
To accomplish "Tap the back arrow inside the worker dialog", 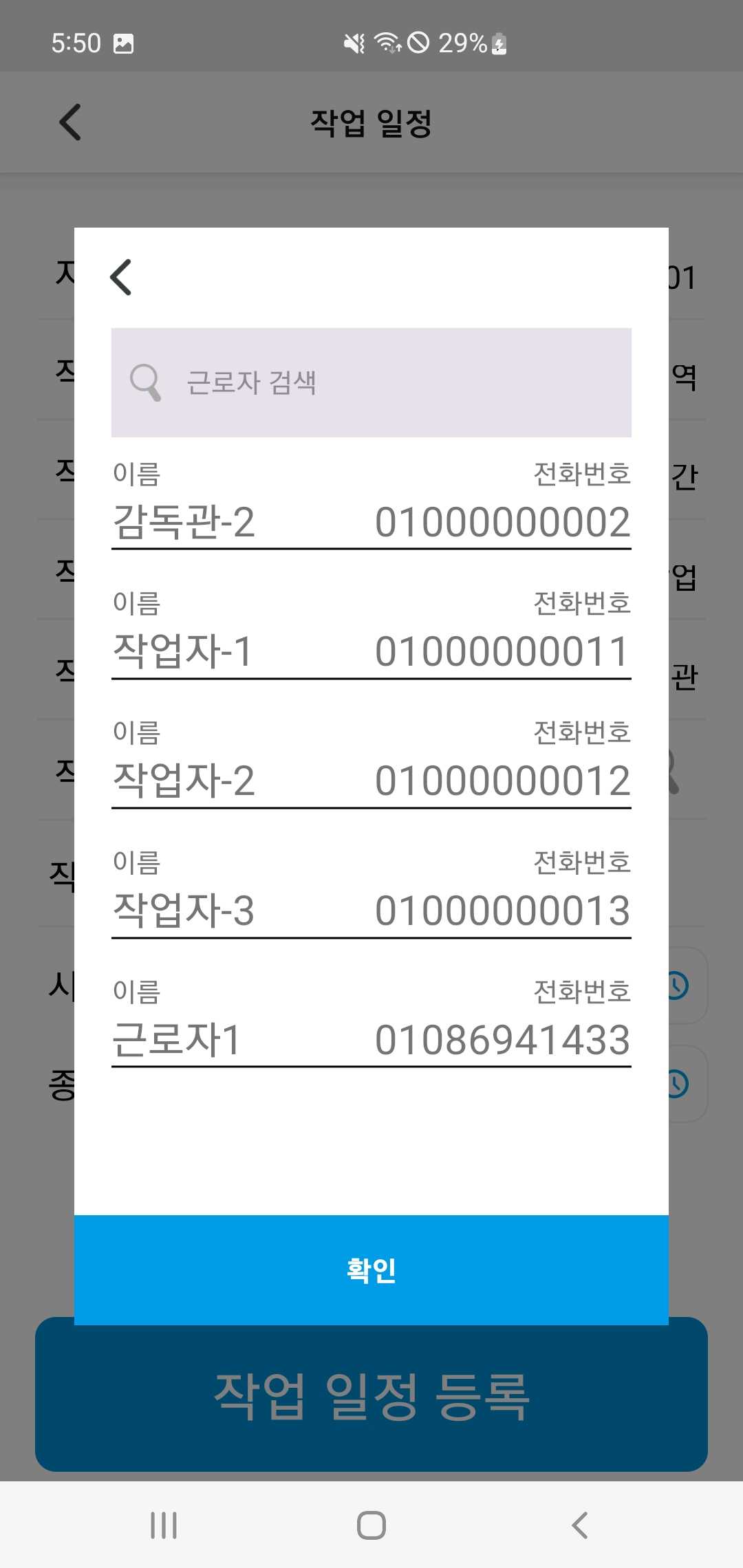I will (121, 277).
